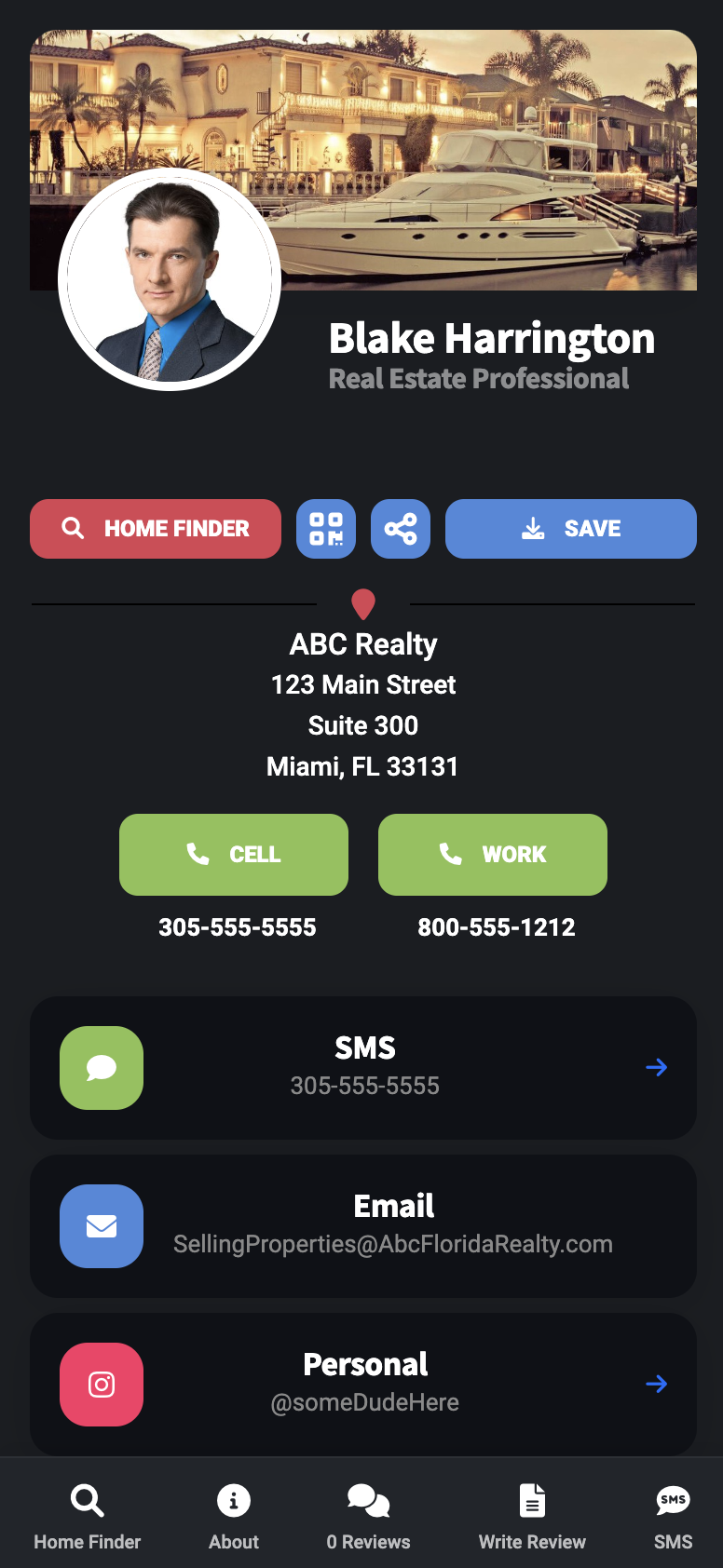Save the contact with the SAVE button
This screenshot has width=723, height=1568.
point(571,529)
